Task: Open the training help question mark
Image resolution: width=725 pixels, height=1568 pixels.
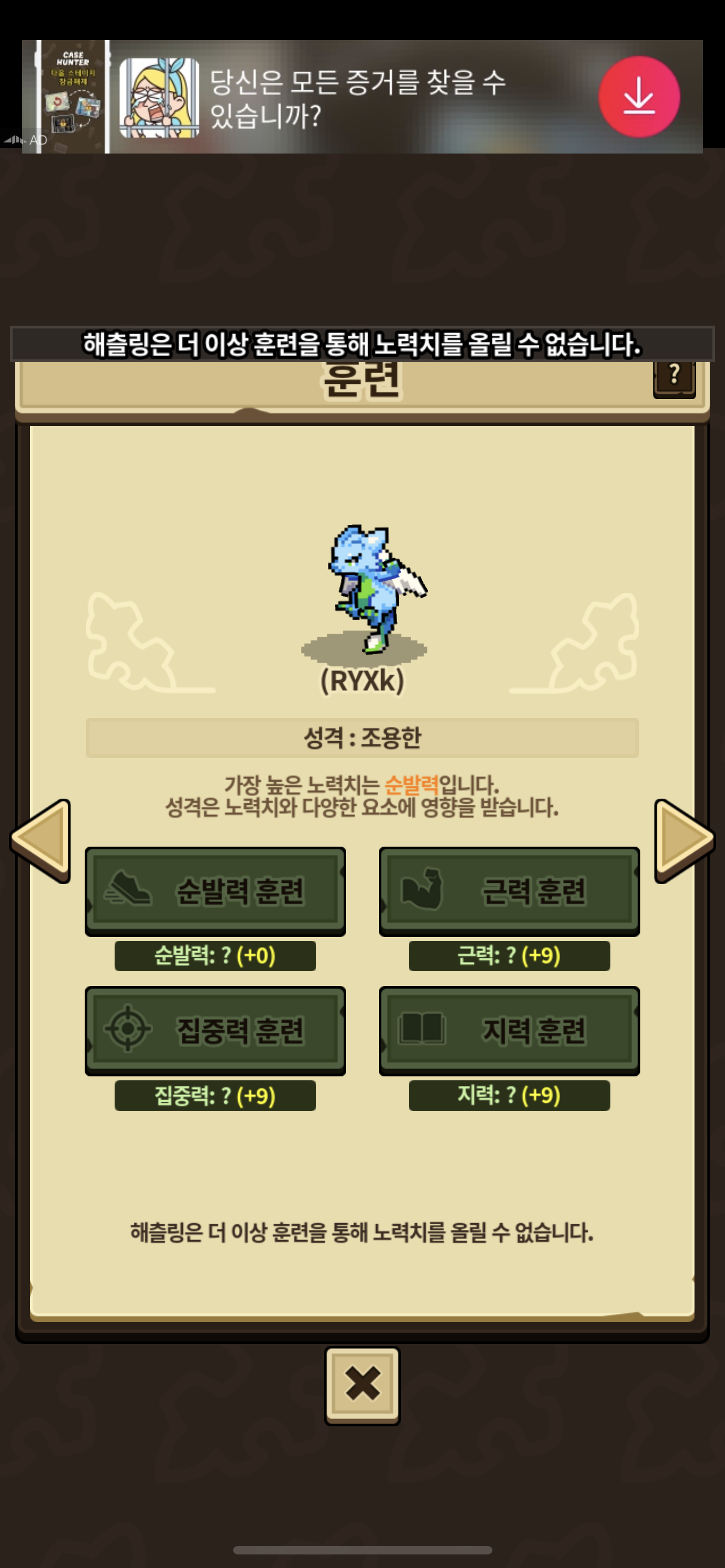Action: click(x=674, y=379)
